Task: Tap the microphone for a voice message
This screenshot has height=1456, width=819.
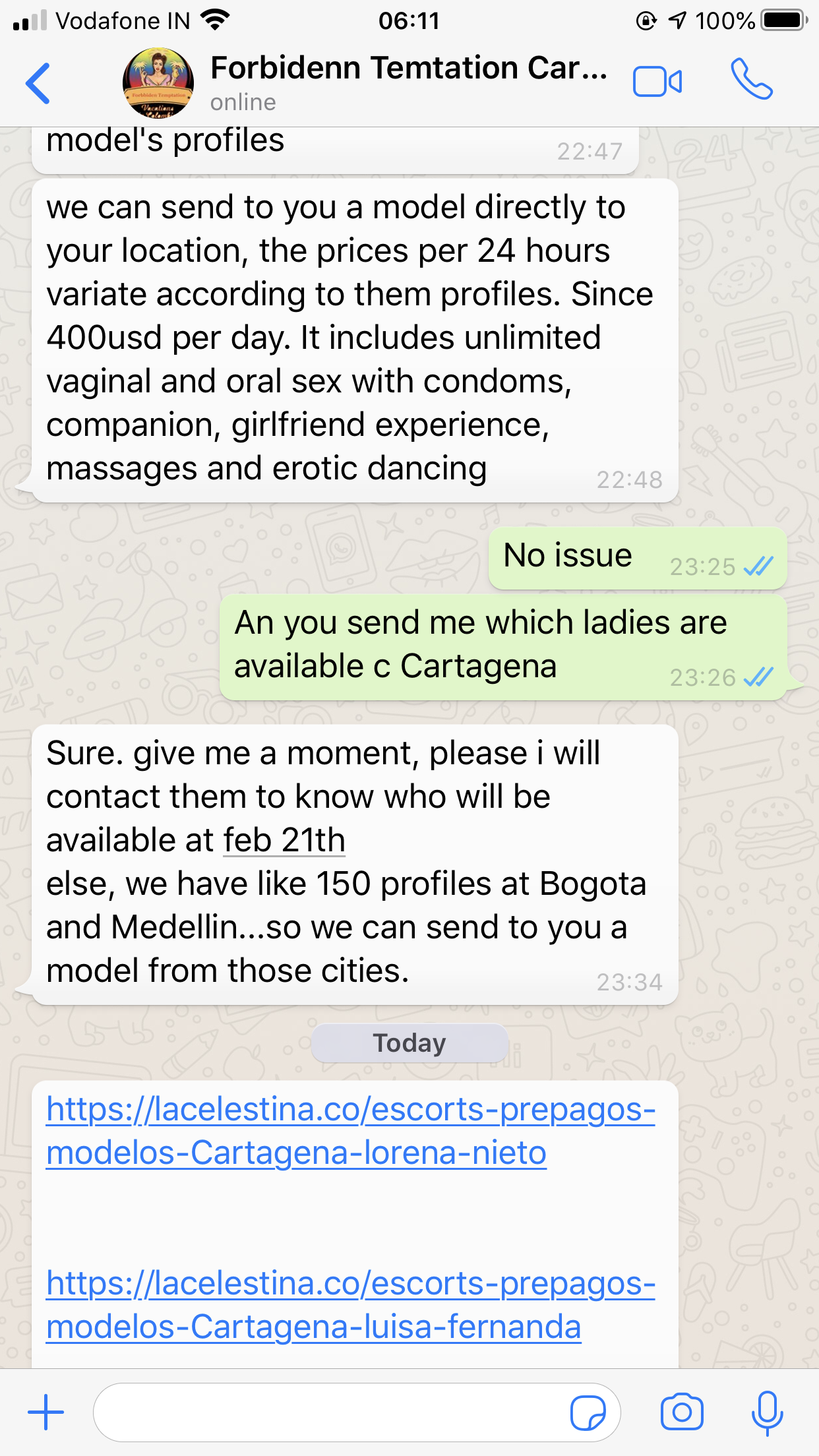Action: (x=767, y=1412)
